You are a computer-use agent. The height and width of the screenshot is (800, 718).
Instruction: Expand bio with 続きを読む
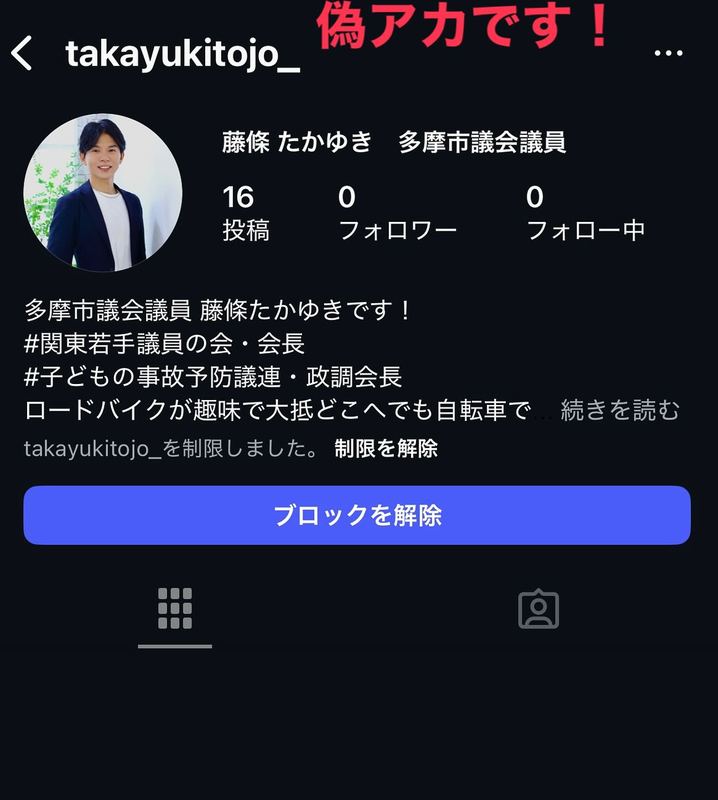click(x=620, y=410)
